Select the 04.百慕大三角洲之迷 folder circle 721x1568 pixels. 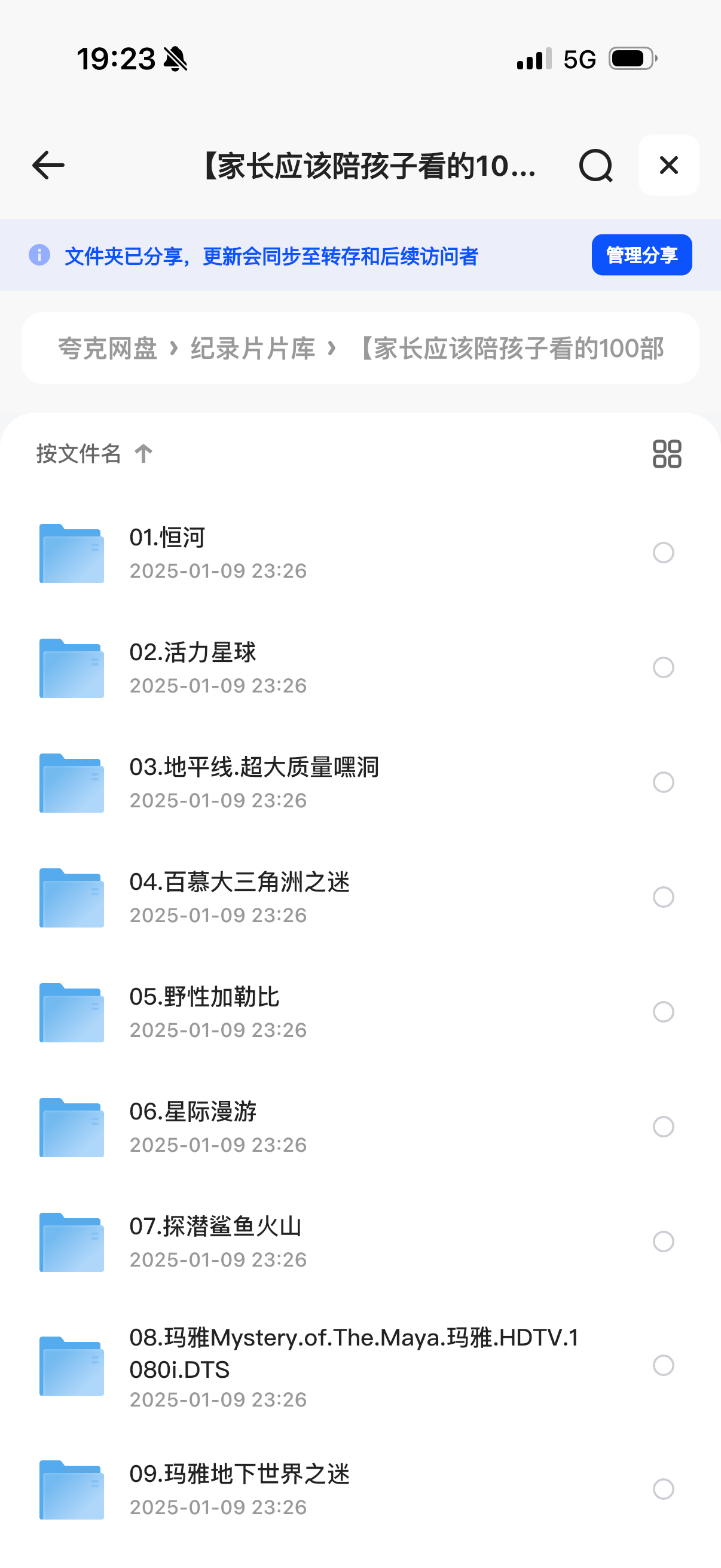coord(663,896)
